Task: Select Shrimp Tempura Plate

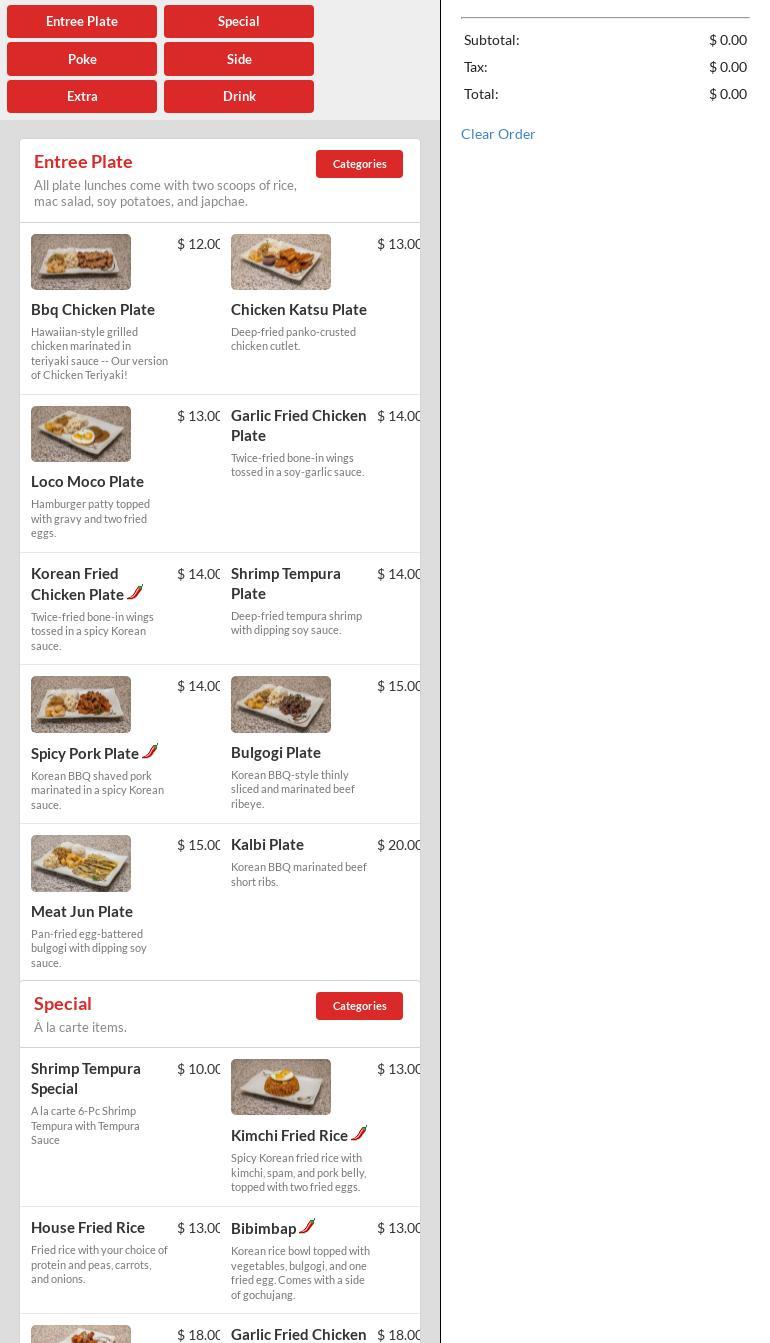Action: coord(286,583)
